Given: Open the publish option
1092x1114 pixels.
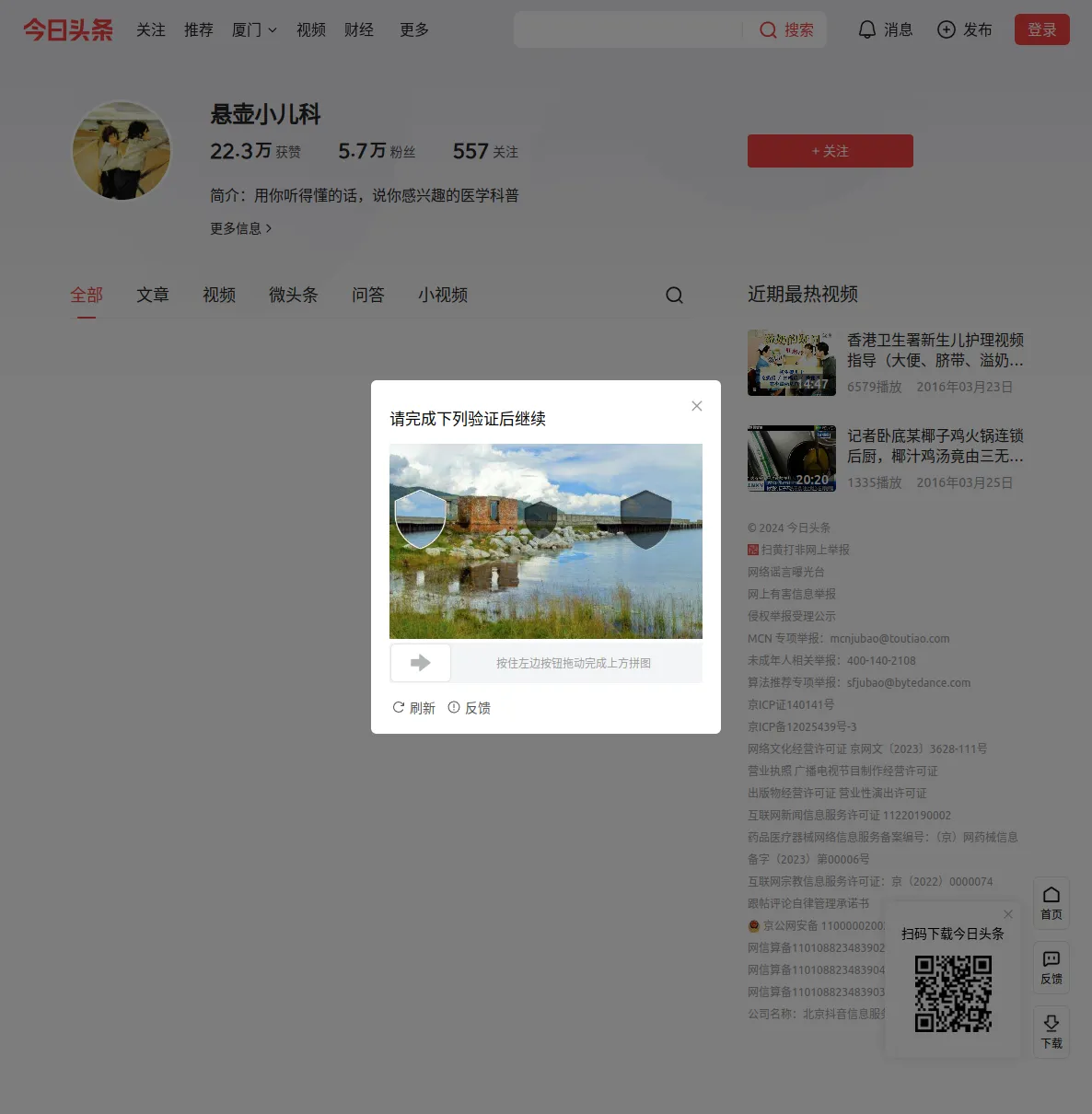Looking at the screenshot, I should click(964, 30).
